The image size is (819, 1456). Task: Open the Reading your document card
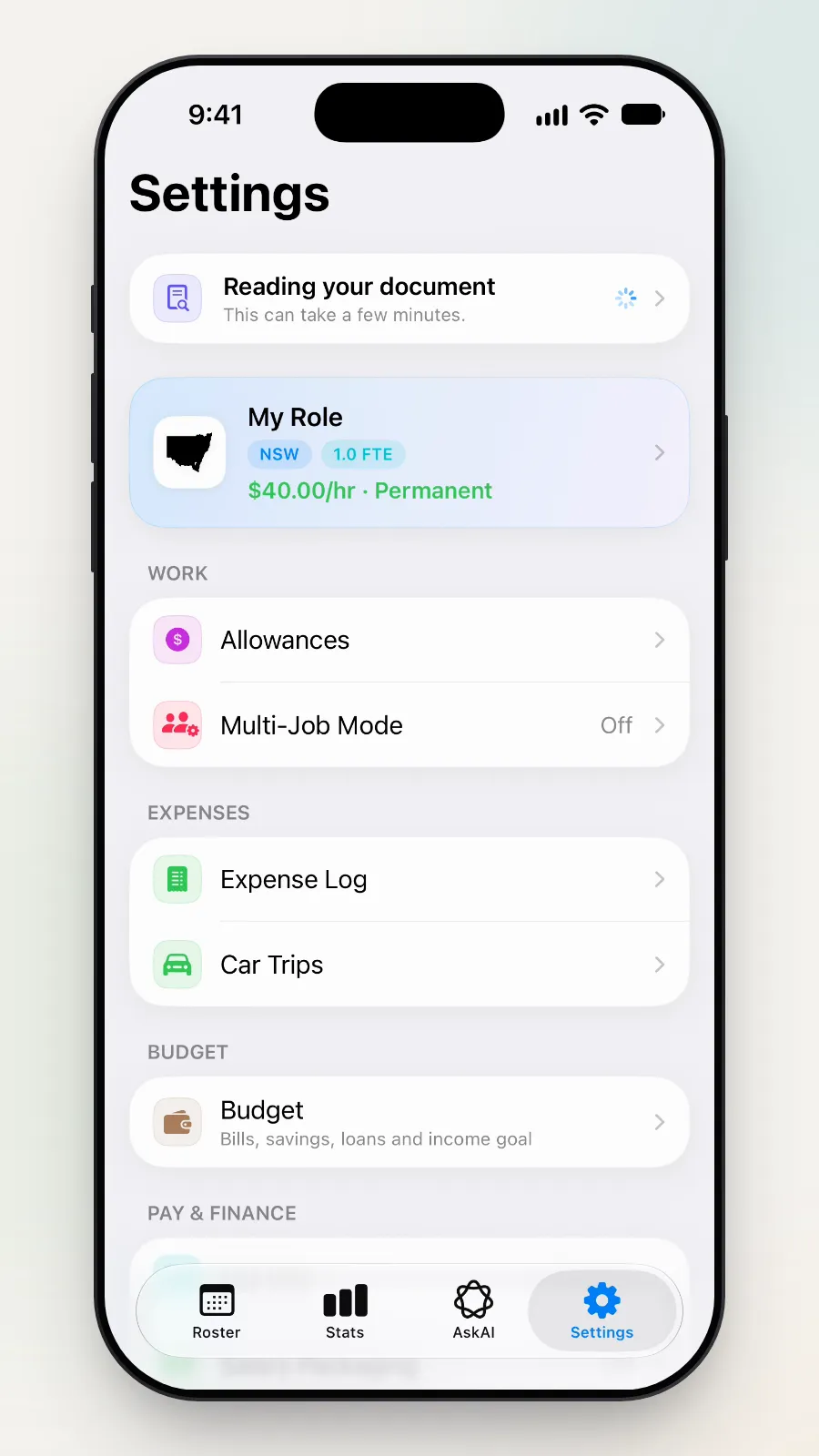409,298
